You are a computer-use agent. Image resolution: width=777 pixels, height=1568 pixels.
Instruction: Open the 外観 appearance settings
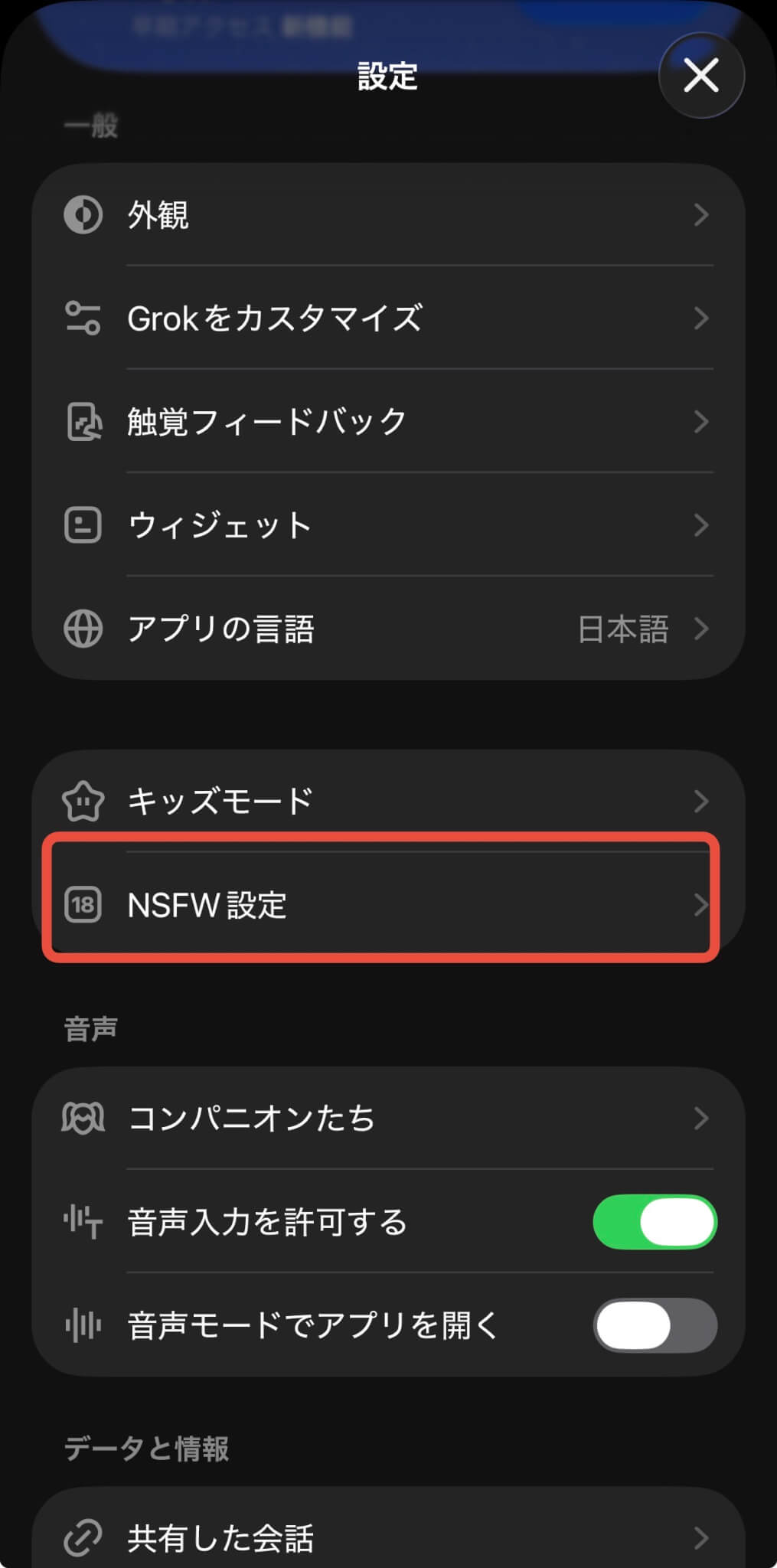point(387,215)
